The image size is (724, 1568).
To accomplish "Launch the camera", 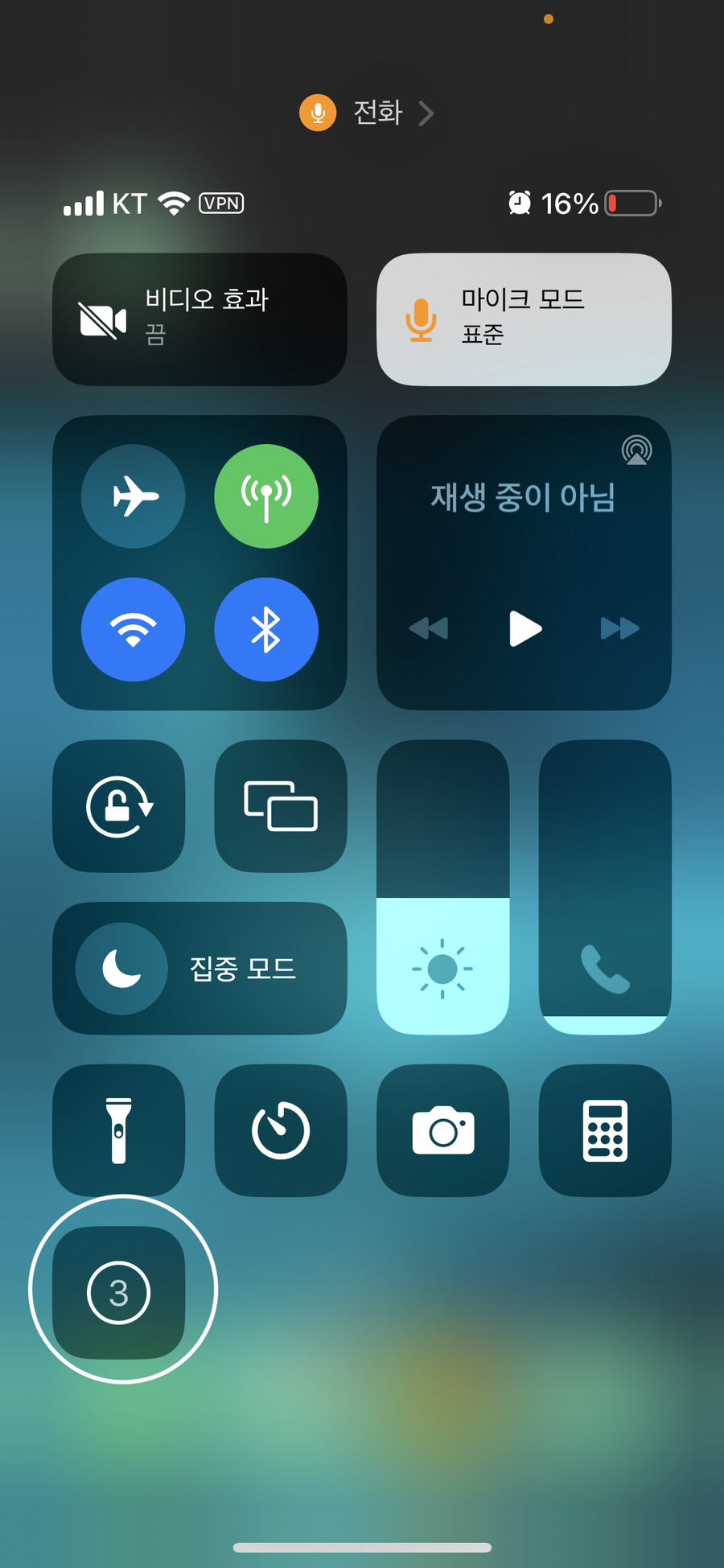I will point(443,1130).
